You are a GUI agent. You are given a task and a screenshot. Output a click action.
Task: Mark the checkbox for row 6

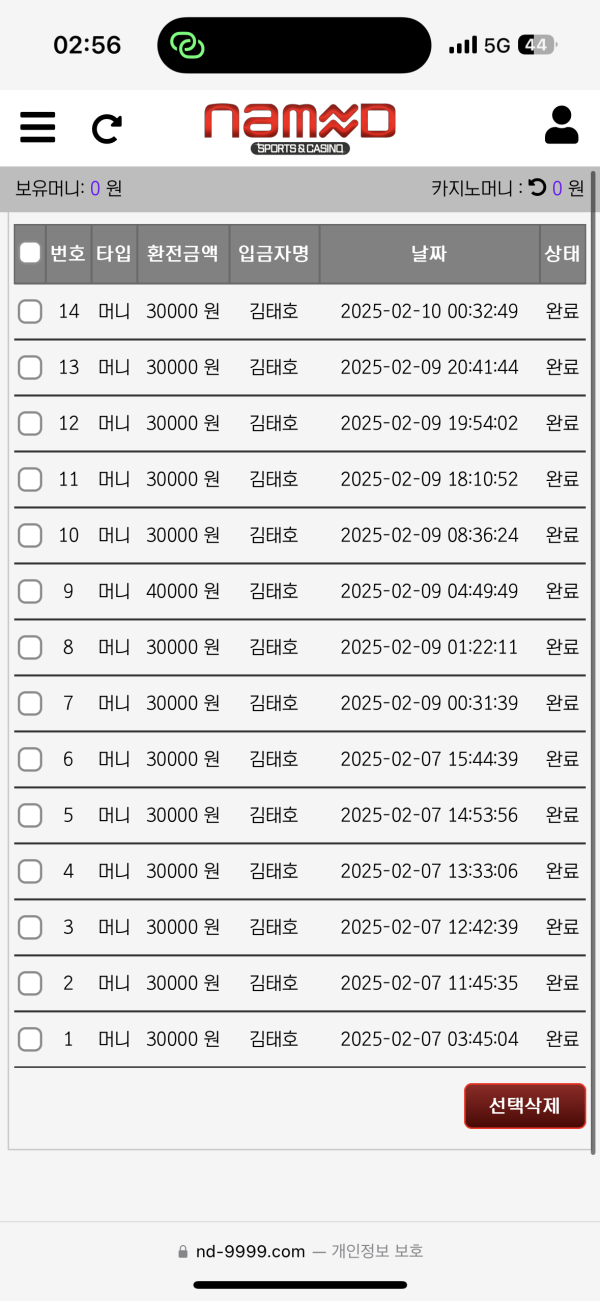pyautogui.click(x=30, y=759)
